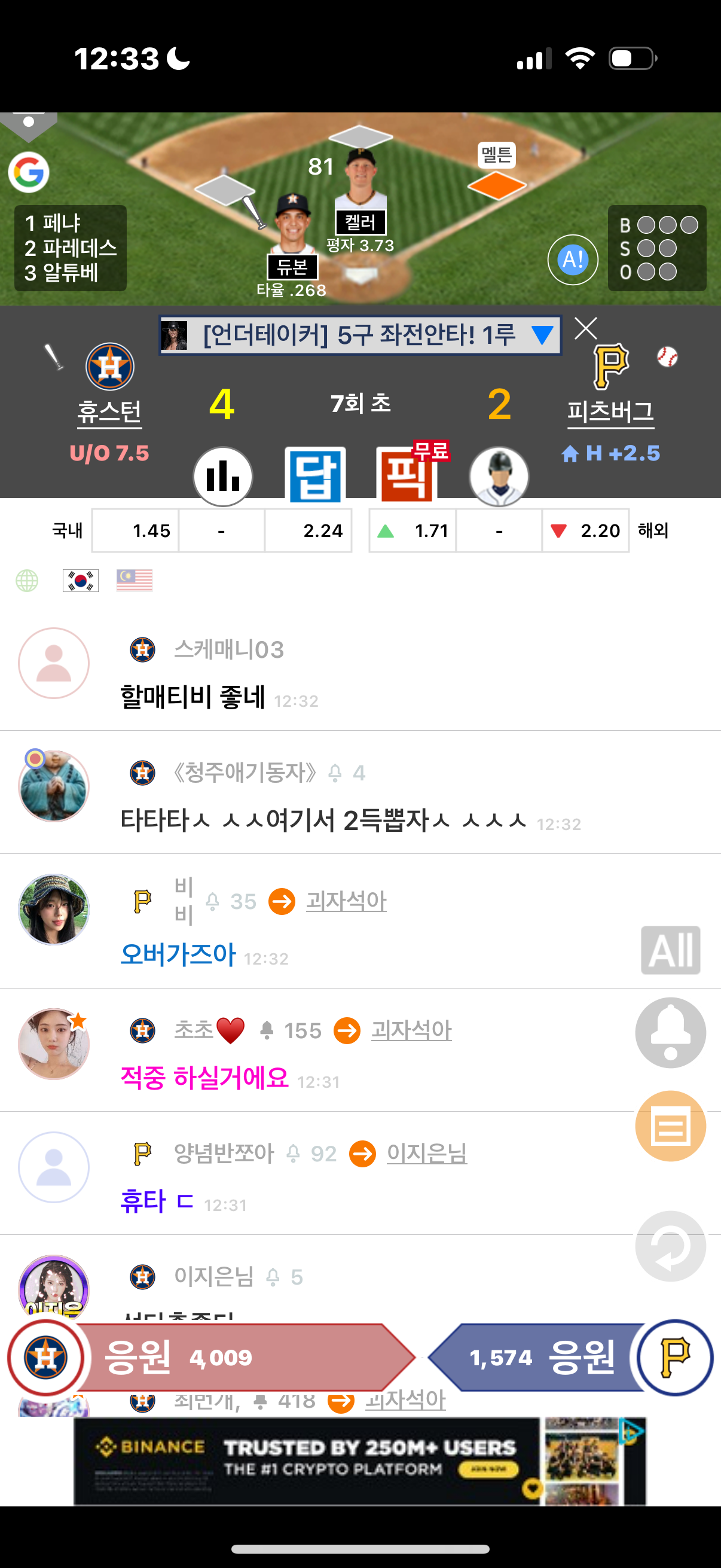Open the orange chat compose button
Image resolution: width=721 pixels, height=1568 pixels.
point(670,1126)
